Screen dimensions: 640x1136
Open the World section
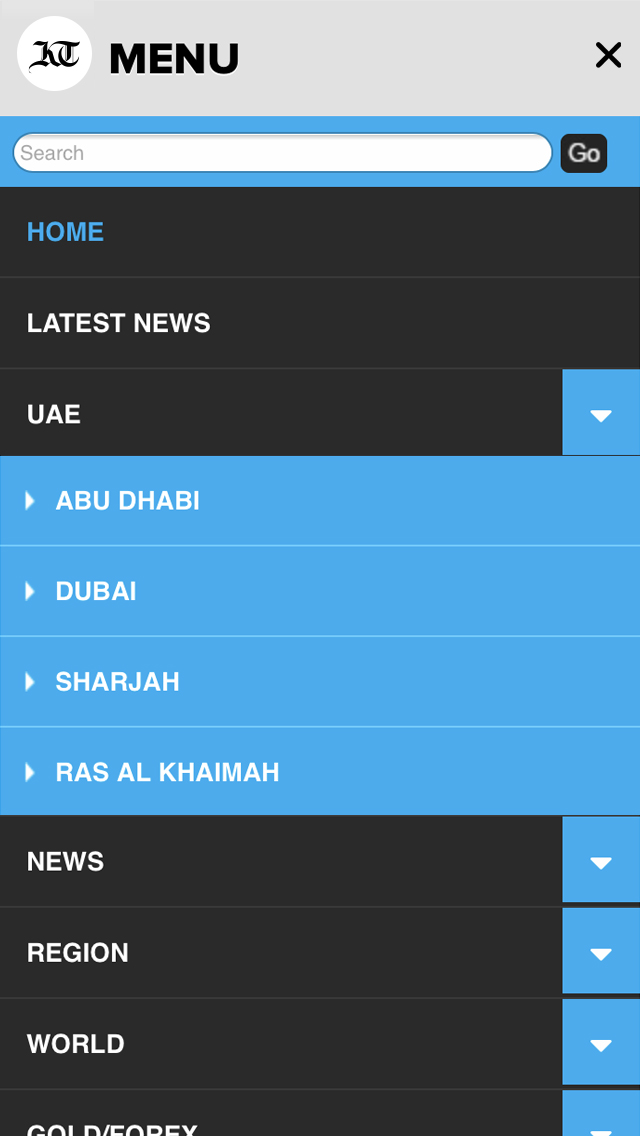point(75,1044)
